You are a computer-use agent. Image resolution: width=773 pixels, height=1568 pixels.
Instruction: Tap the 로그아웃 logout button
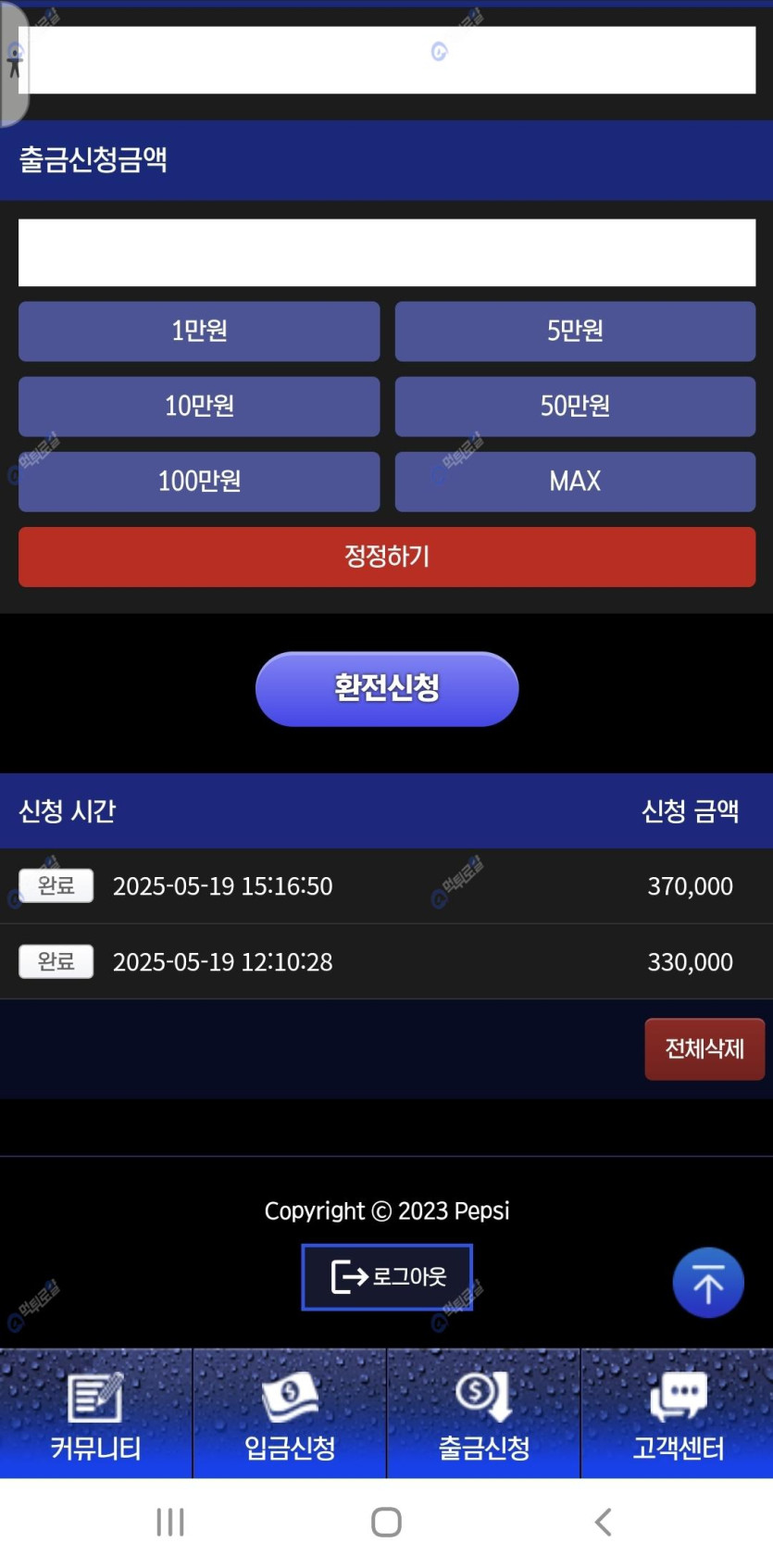pos(387,1276)
